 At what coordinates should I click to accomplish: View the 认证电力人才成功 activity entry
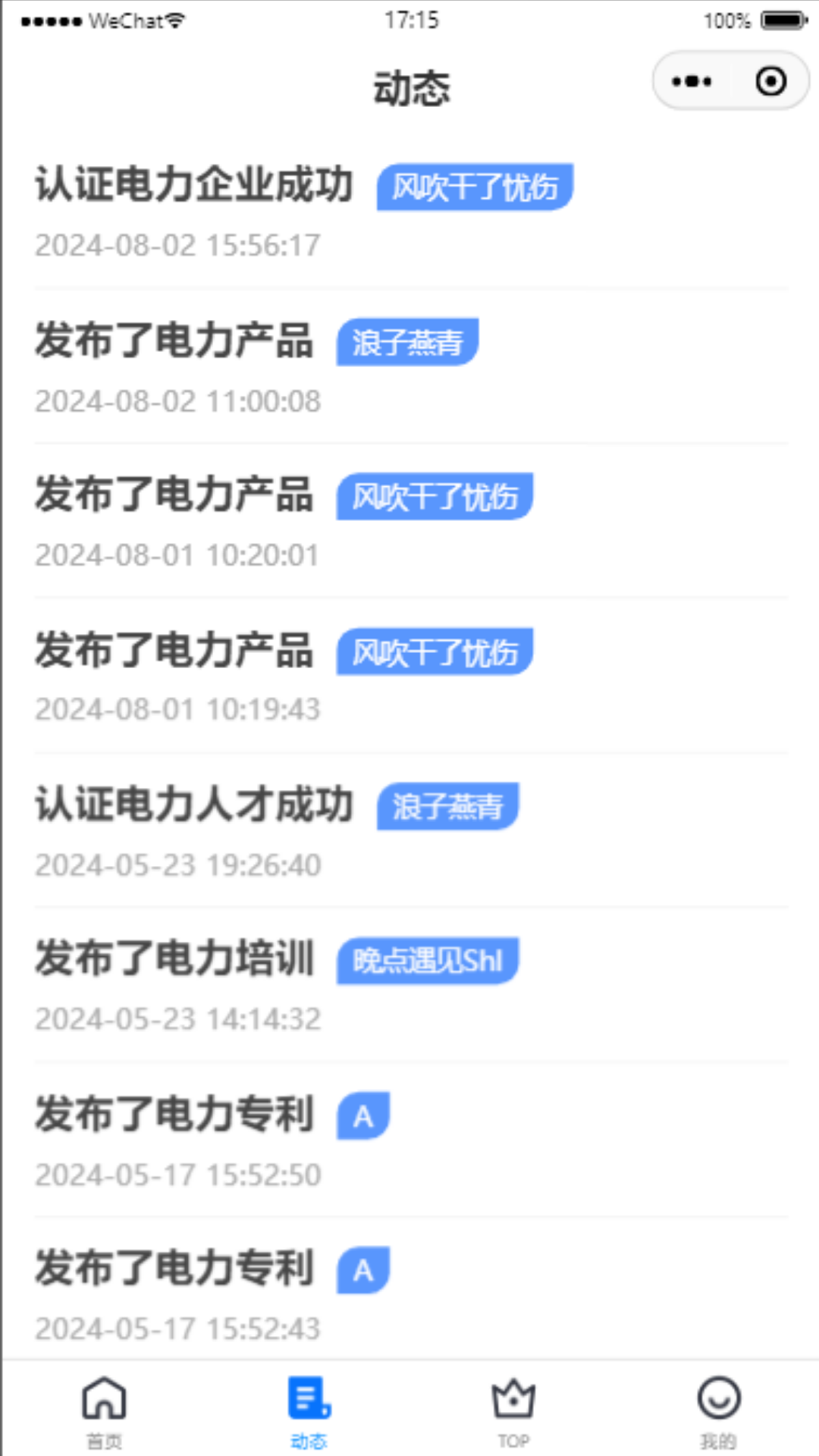[194, 805]
